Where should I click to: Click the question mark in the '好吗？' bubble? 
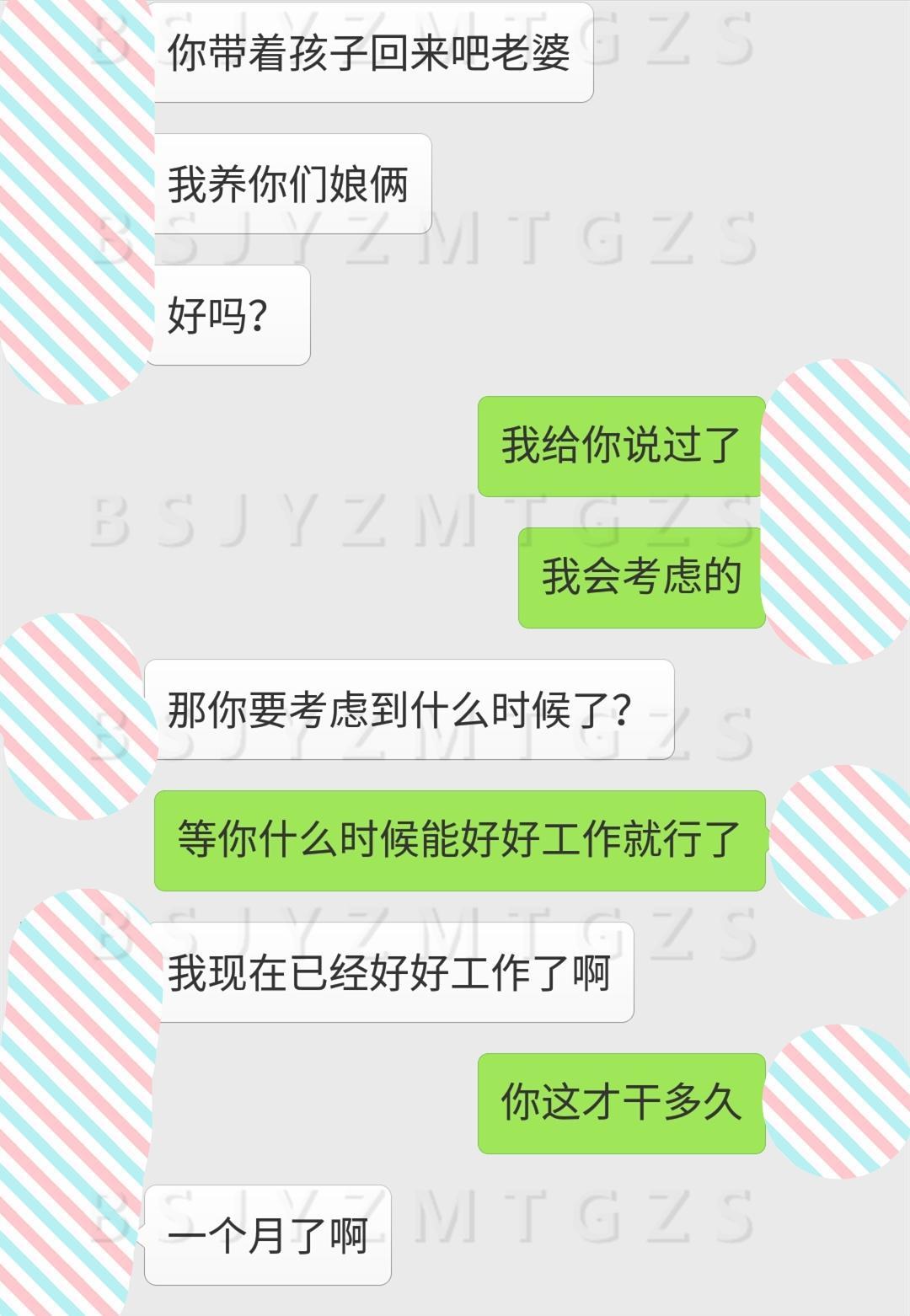[x=253, y=313]
